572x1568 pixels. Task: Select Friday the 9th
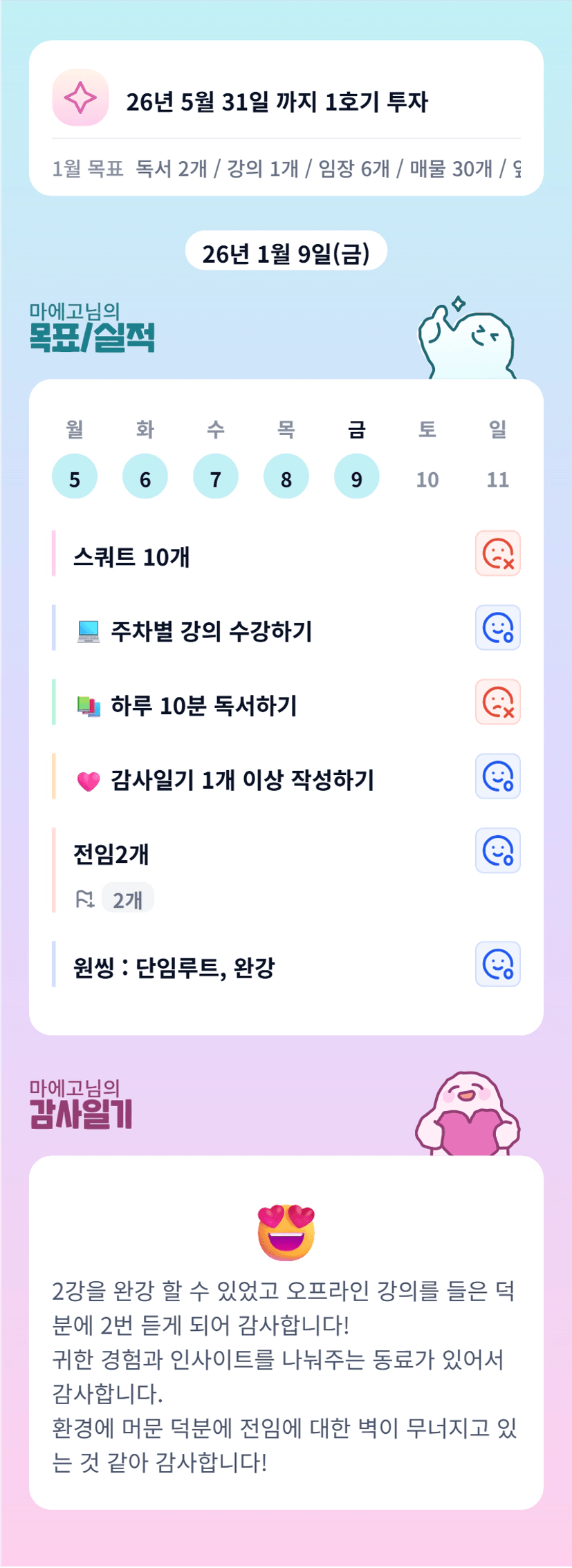[357, 477]
